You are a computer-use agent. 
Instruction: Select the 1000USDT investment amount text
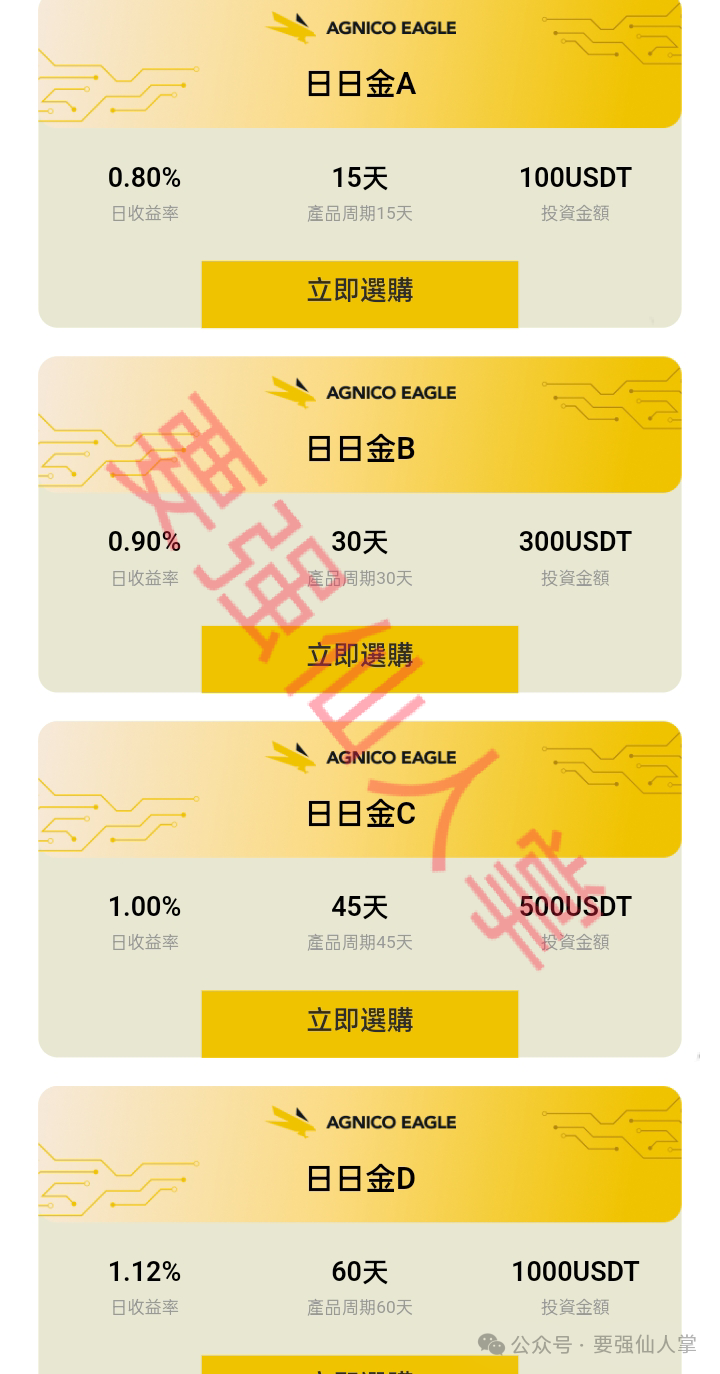point(575,1271)
